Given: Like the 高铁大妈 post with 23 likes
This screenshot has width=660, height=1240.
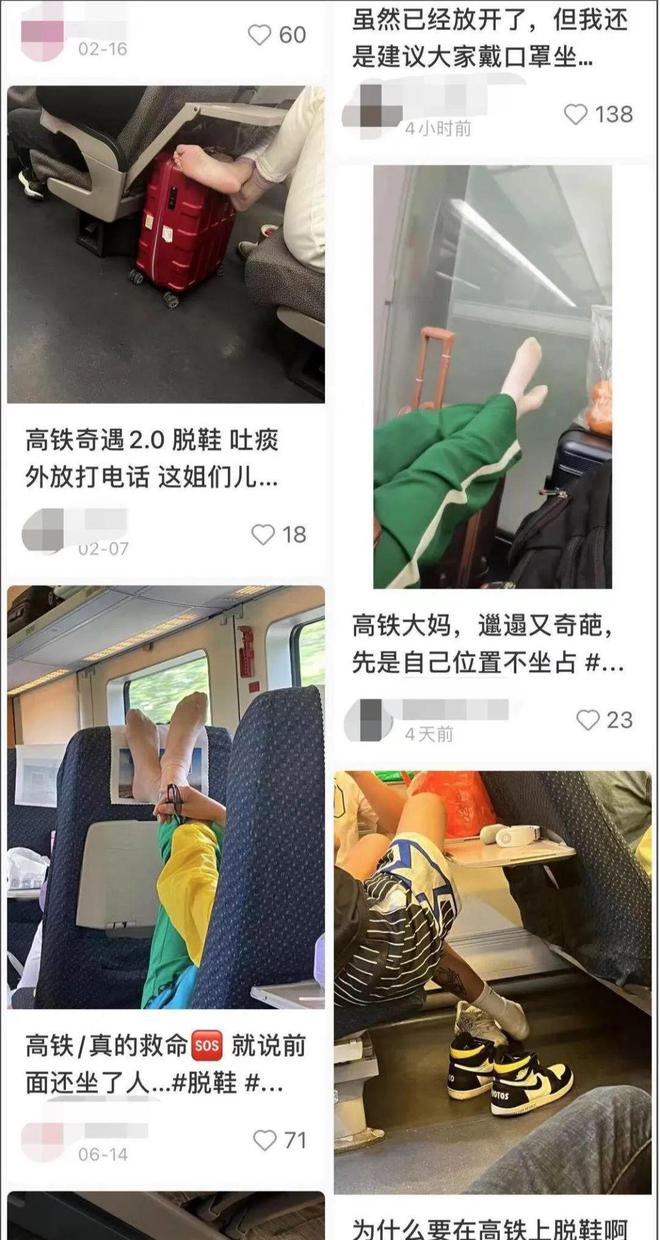Looking at the screenshot, I should tap(588, 720).
